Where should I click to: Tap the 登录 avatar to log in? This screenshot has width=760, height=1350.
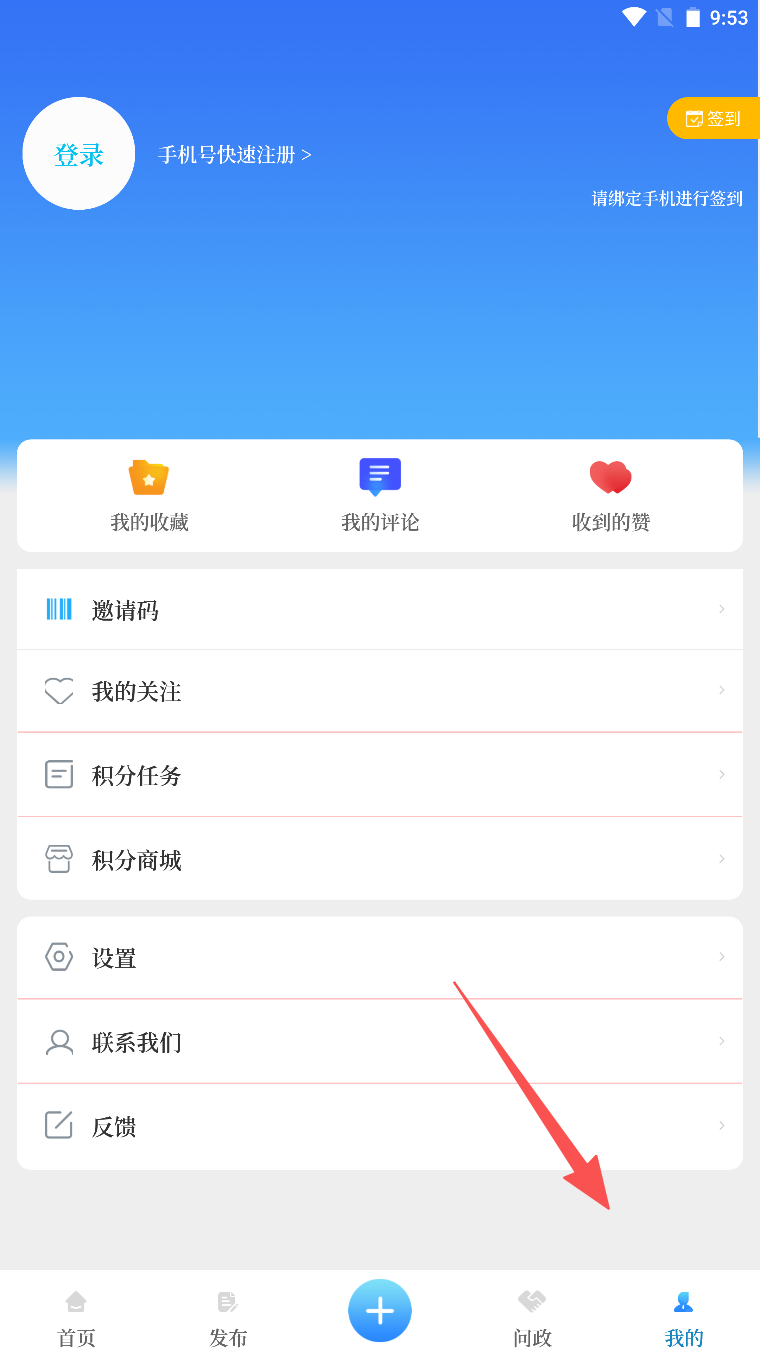pos(79,154)
